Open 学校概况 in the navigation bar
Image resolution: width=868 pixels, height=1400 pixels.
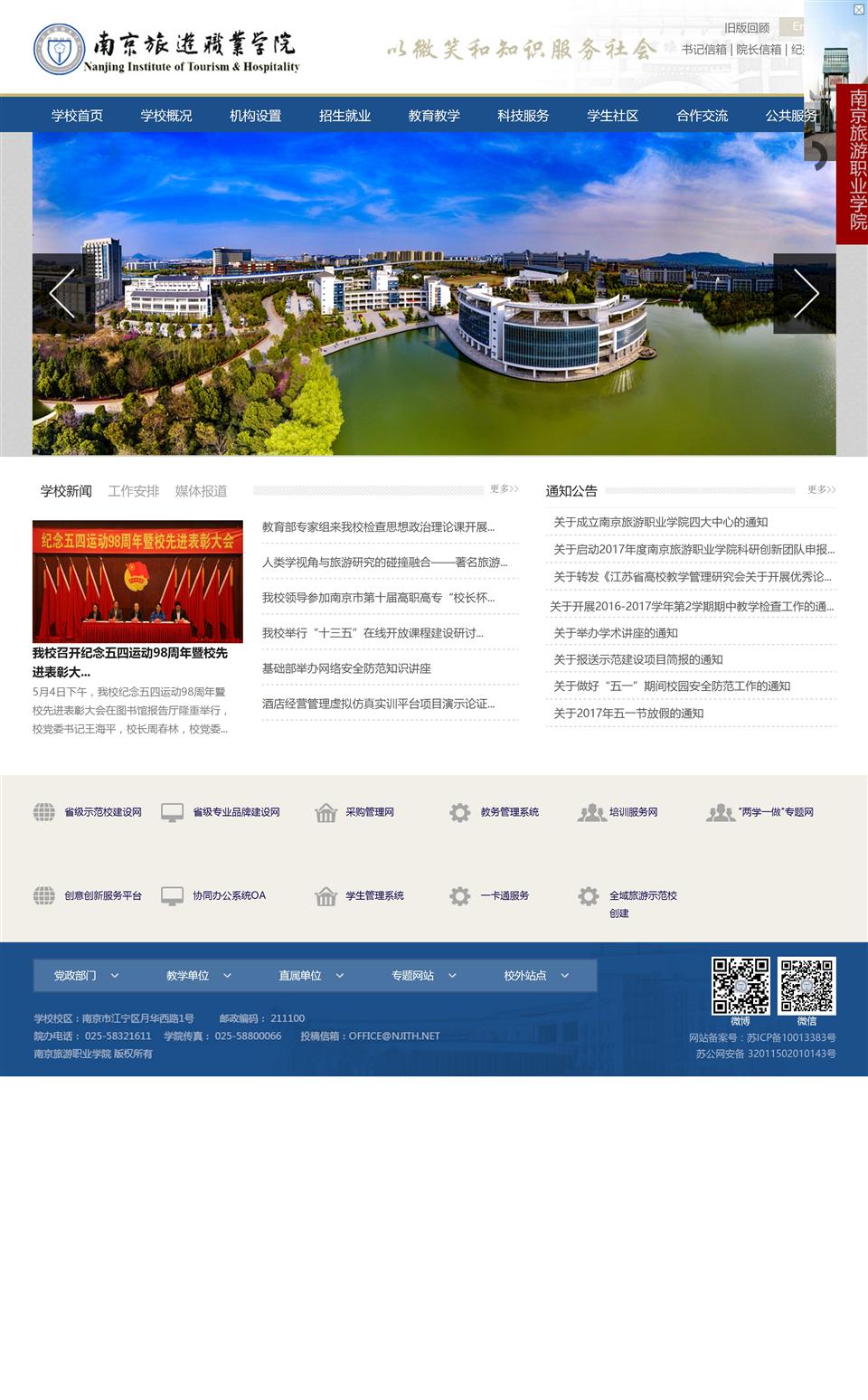(x=166, y=116)
